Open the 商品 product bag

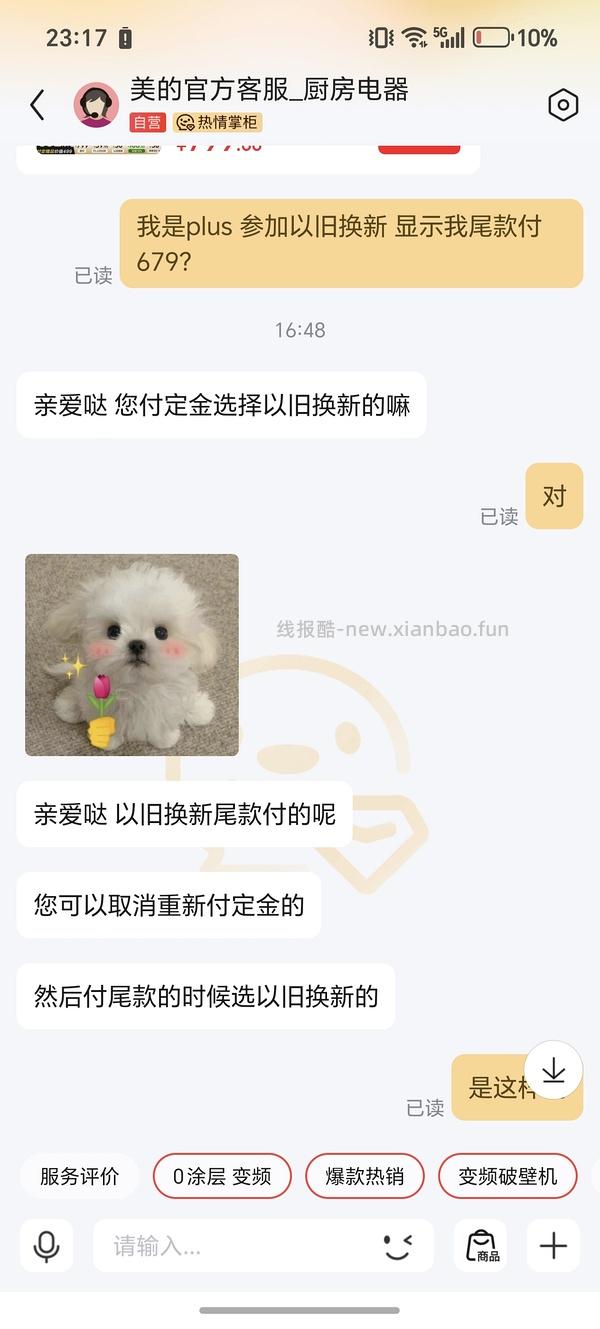(481, 1246)
